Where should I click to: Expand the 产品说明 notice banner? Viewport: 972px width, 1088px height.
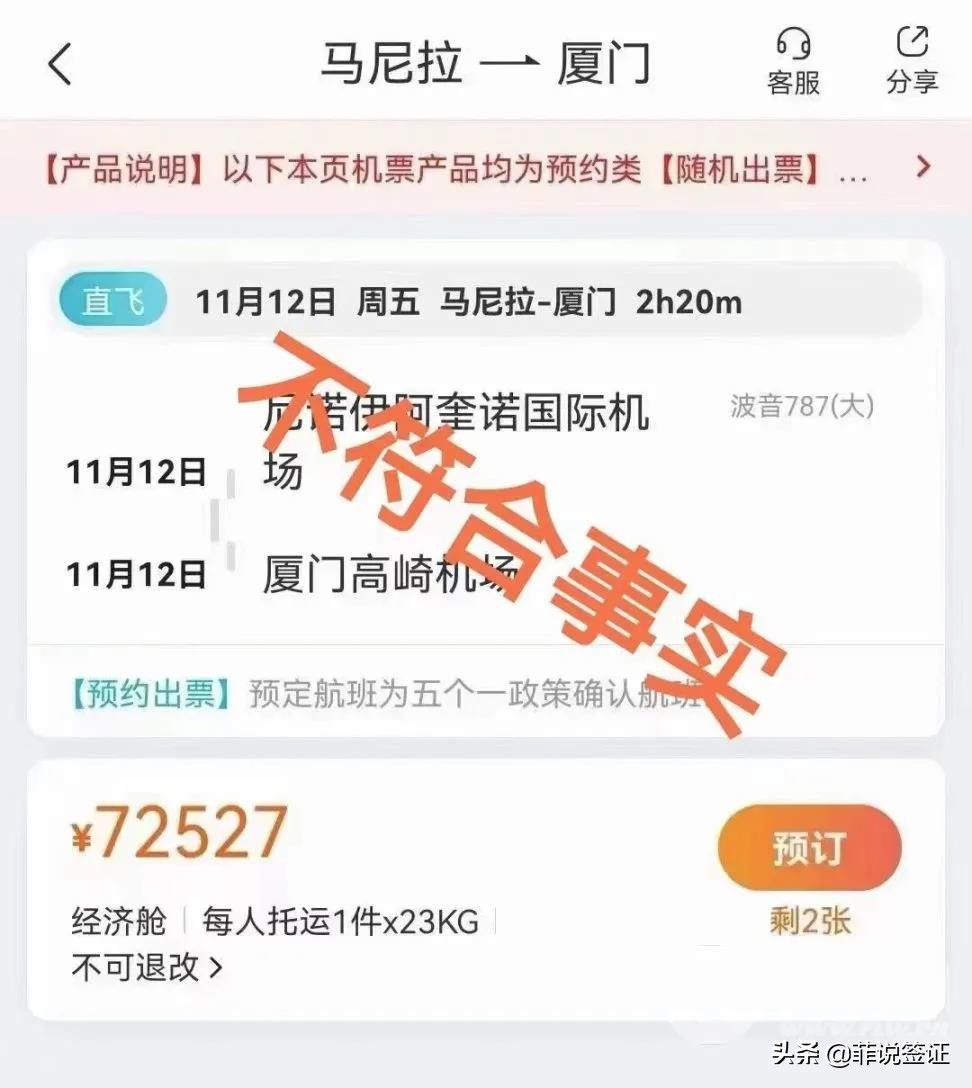923,167
